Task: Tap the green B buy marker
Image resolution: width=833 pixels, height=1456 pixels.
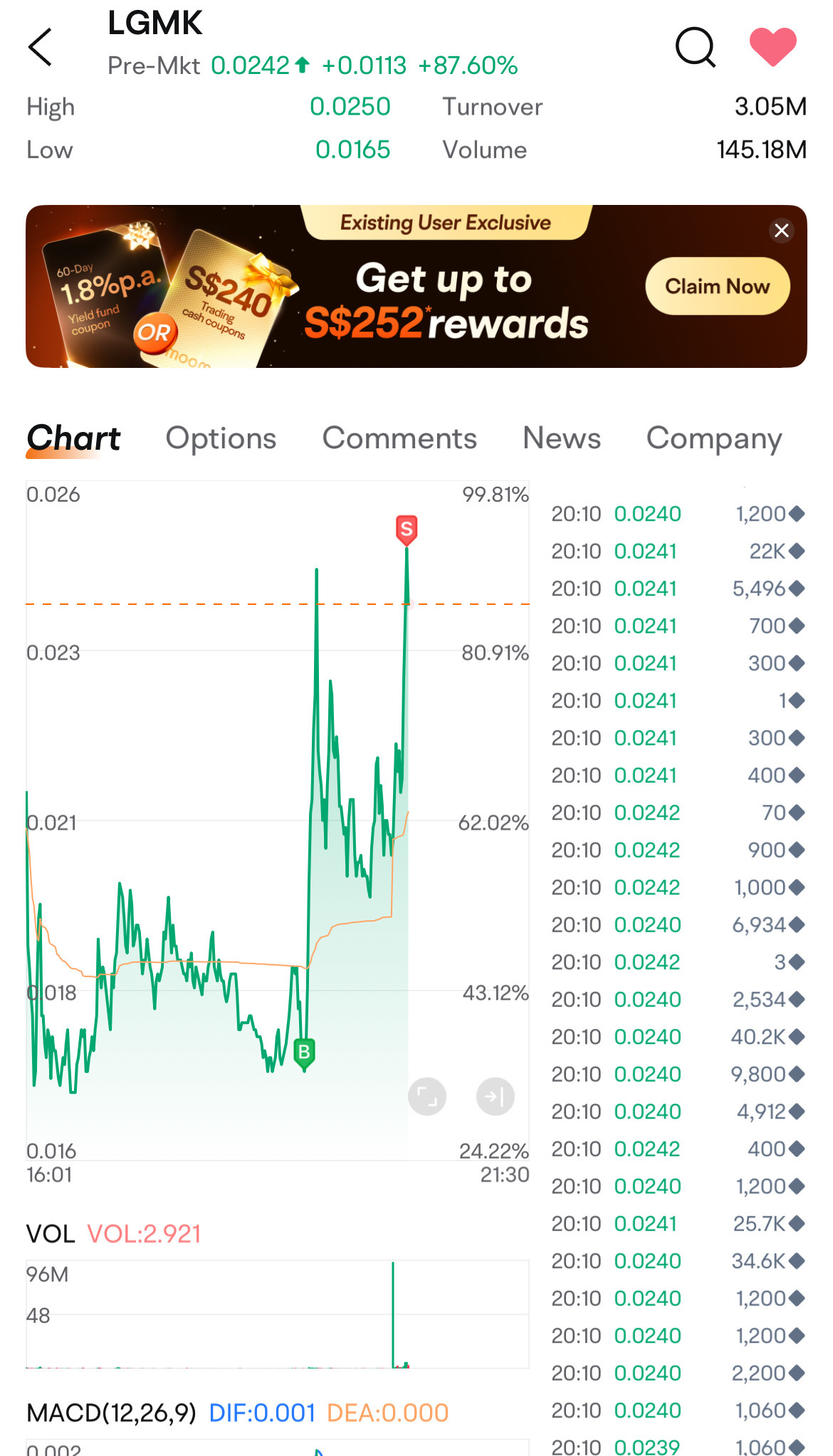Action: [x=304, y=1053]
